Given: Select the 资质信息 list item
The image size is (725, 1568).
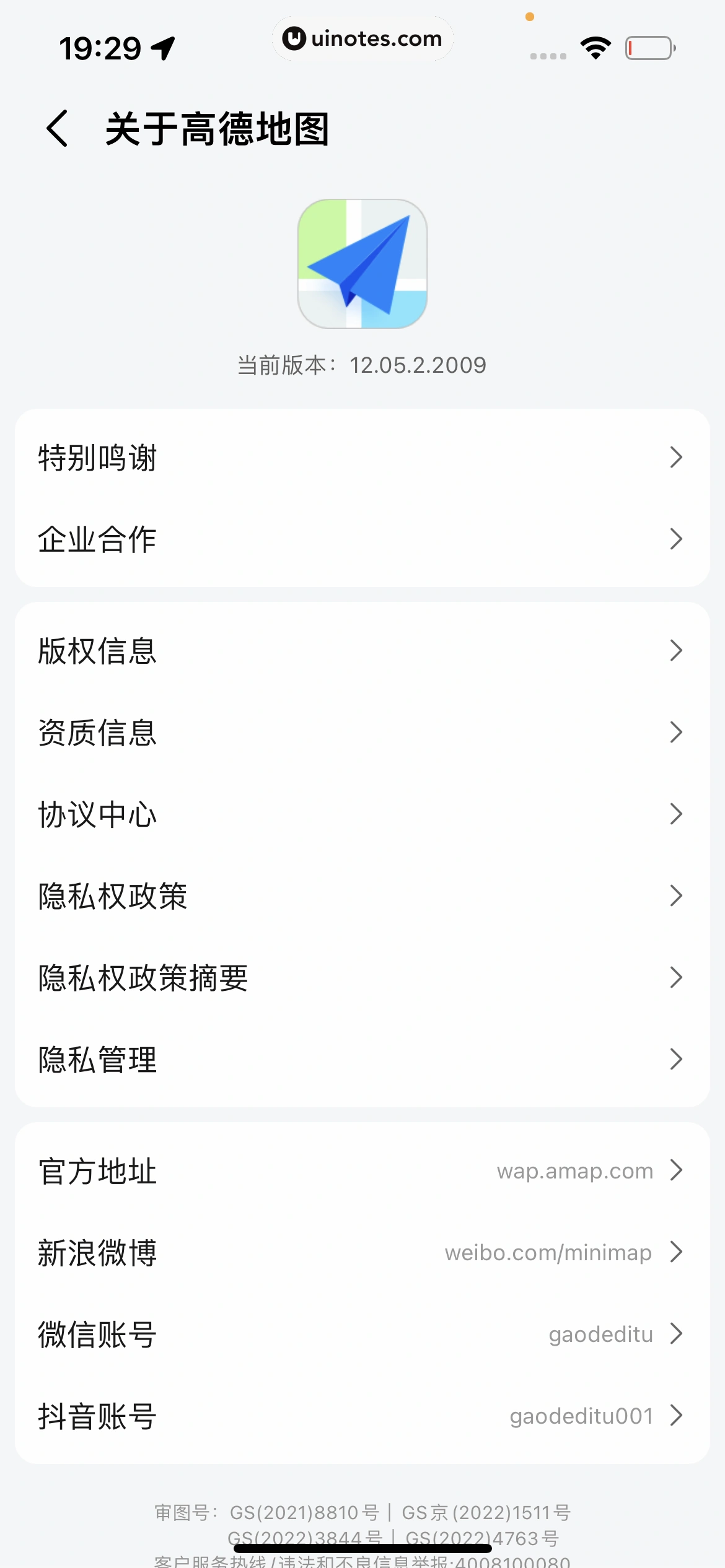Looking at the screenshot, I should coord(362,733).
